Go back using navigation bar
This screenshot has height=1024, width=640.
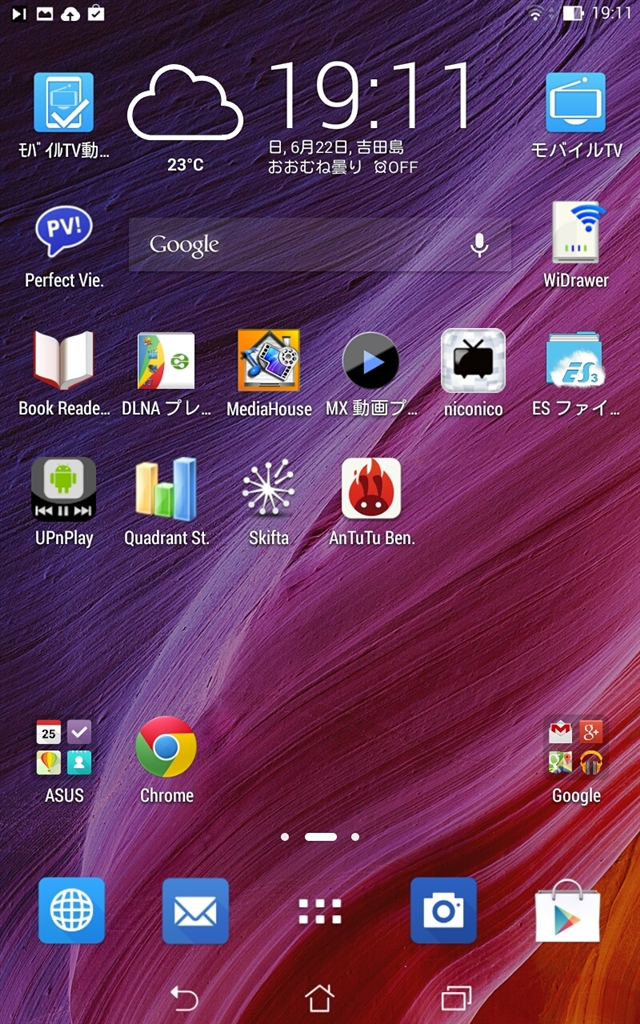184,997
